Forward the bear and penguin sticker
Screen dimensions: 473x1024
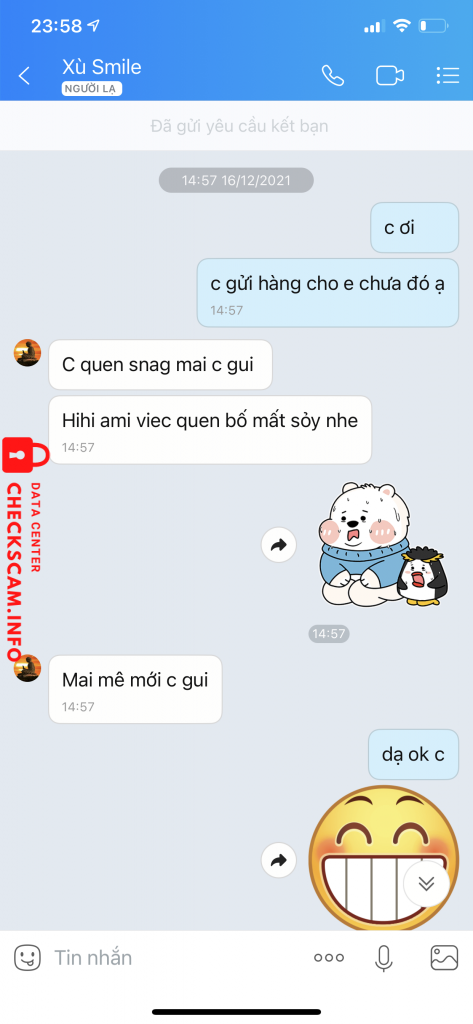279,545
